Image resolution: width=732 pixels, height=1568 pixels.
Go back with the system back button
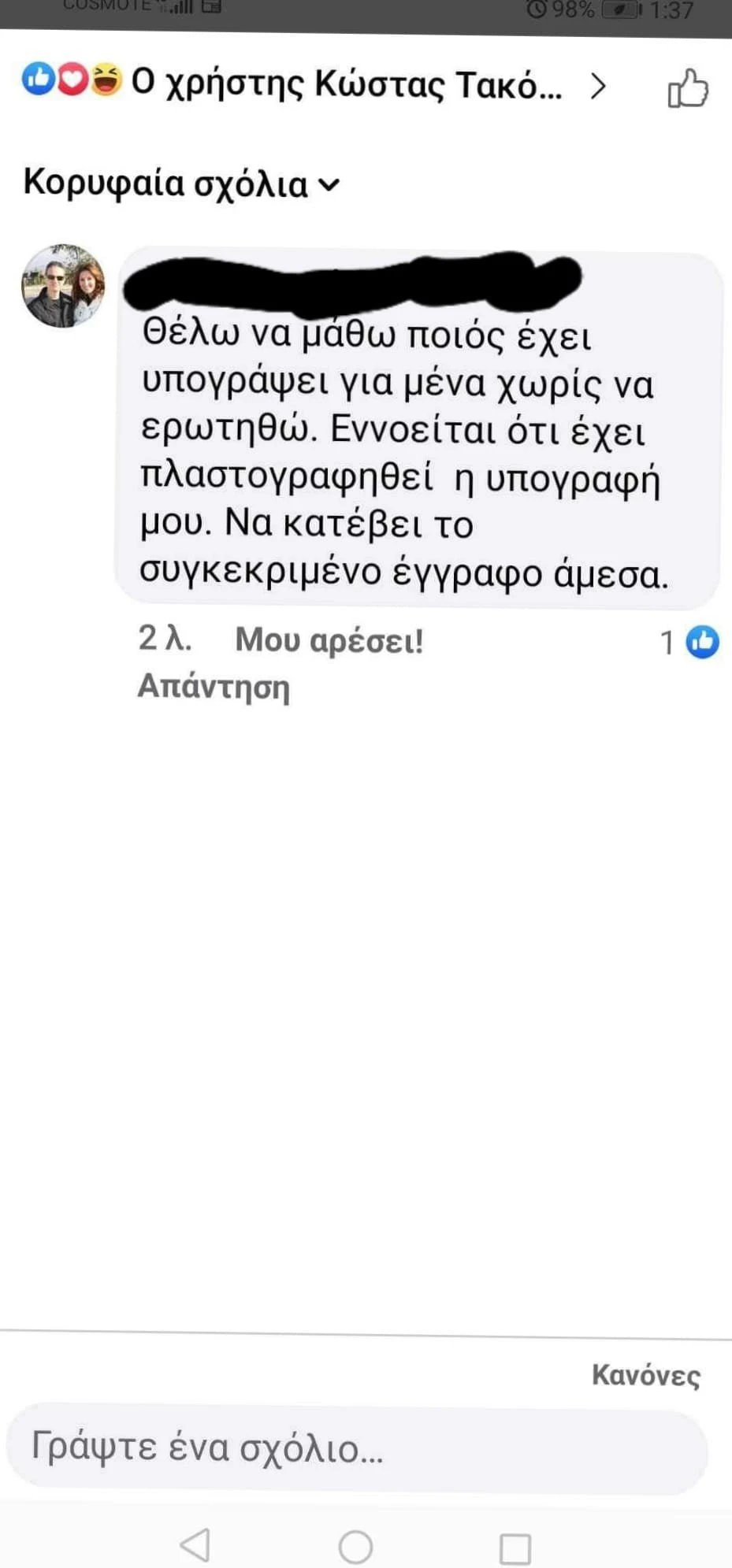[x=195, y=1544]
